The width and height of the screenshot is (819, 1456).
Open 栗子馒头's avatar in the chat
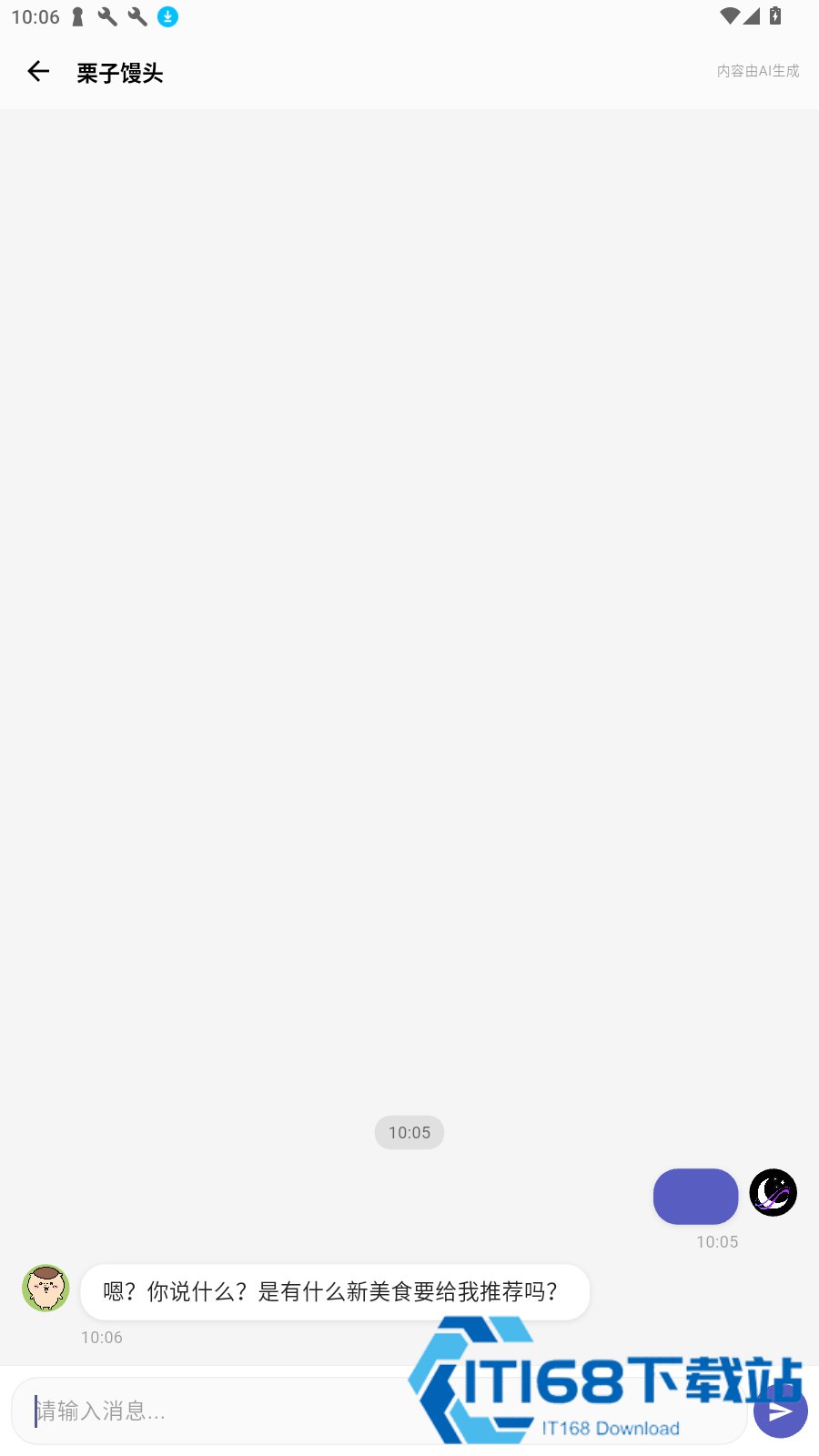tap(45, 1288)
